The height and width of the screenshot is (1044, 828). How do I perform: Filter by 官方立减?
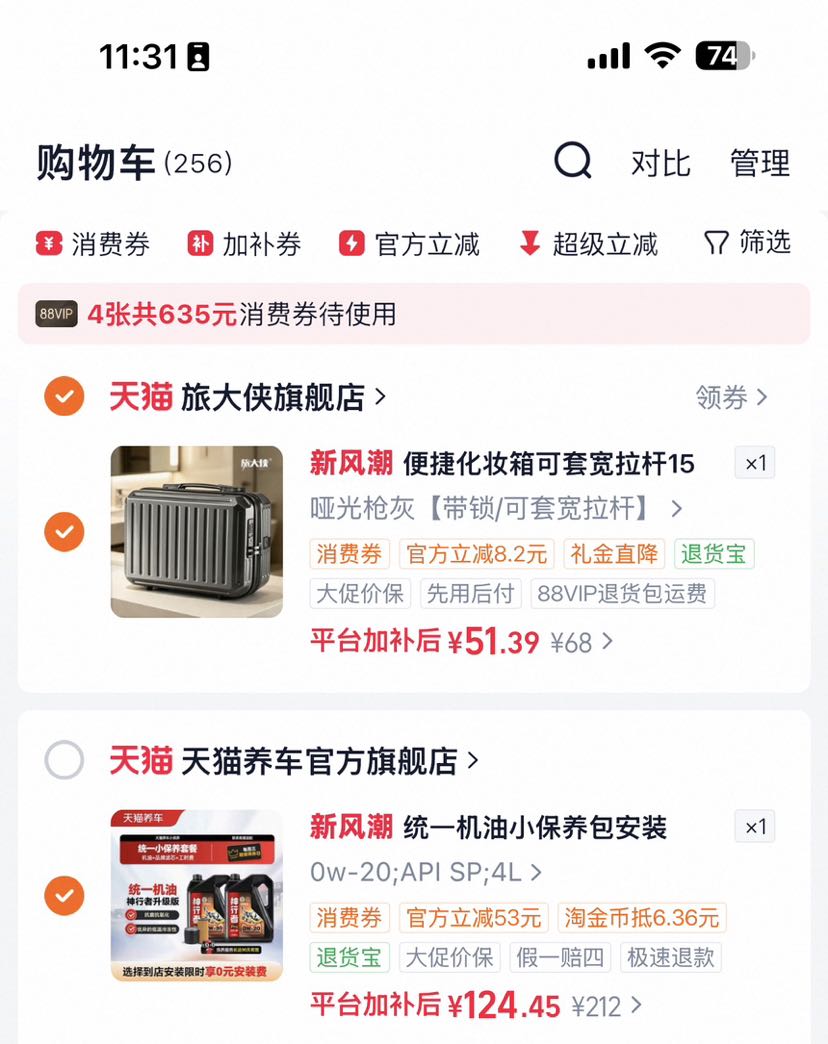(x=409, y=244)
